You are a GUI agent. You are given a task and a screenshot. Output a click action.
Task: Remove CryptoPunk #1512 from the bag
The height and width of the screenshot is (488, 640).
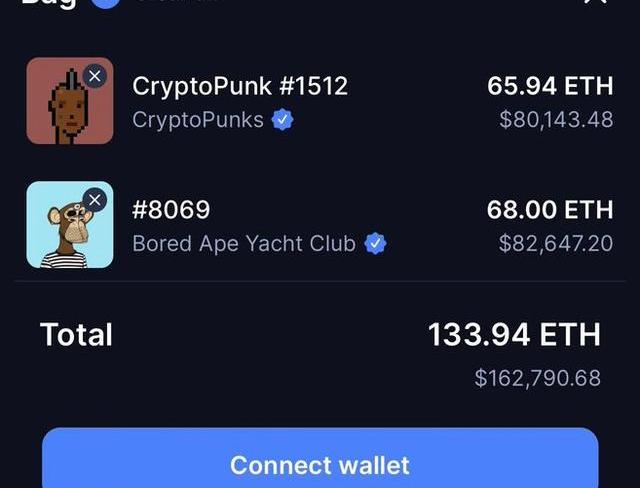click(x=94, y=76)
